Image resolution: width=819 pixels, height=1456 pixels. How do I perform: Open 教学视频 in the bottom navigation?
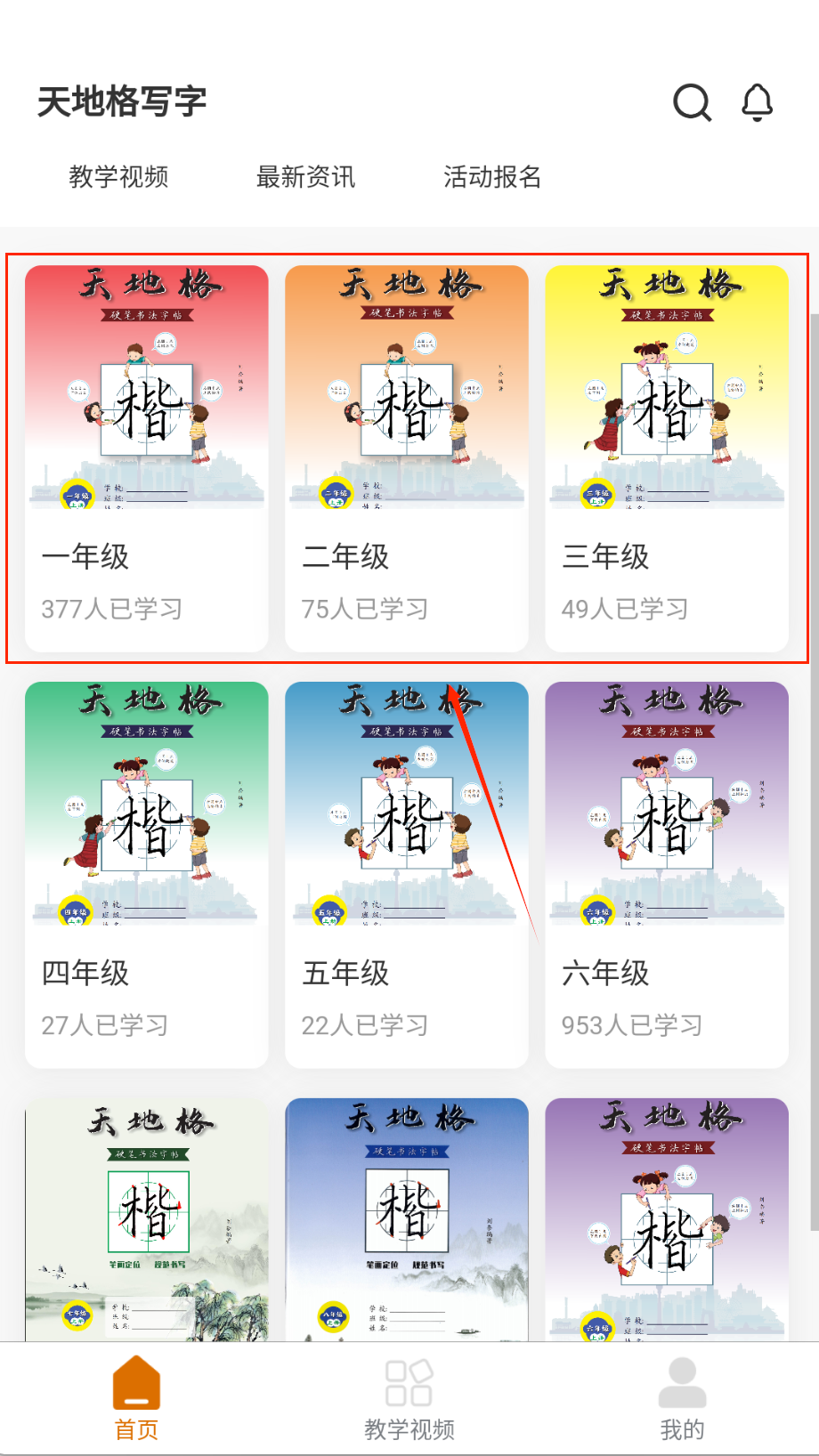coord(409,1397)
